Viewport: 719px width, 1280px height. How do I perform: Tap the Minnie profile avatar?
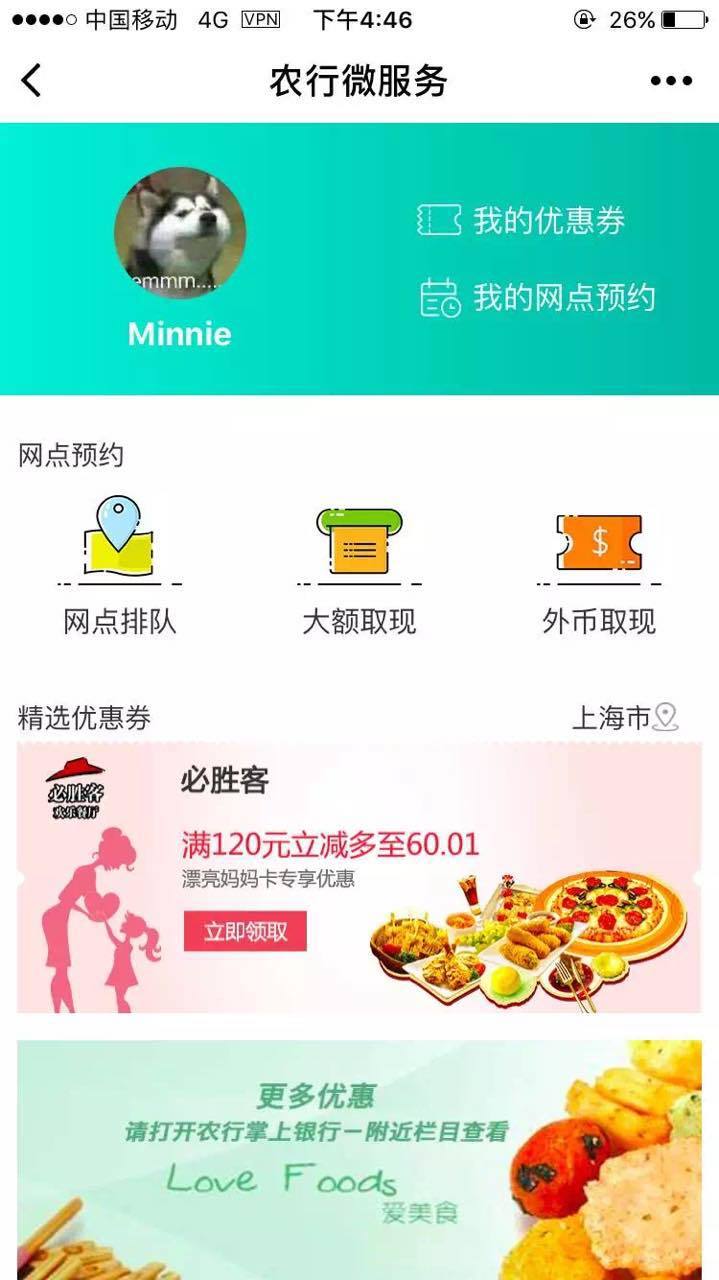click(x=180, y=233)
